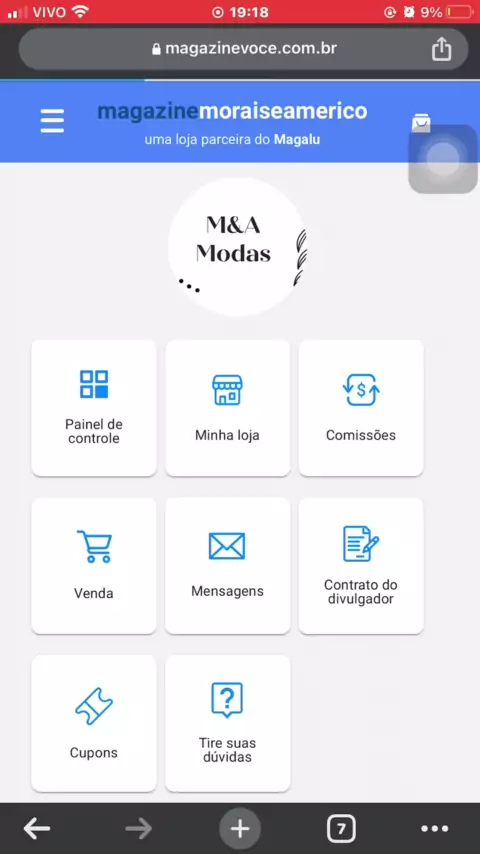Open the hamburger menu
This screenshot has width=480, height=854.
52,121
